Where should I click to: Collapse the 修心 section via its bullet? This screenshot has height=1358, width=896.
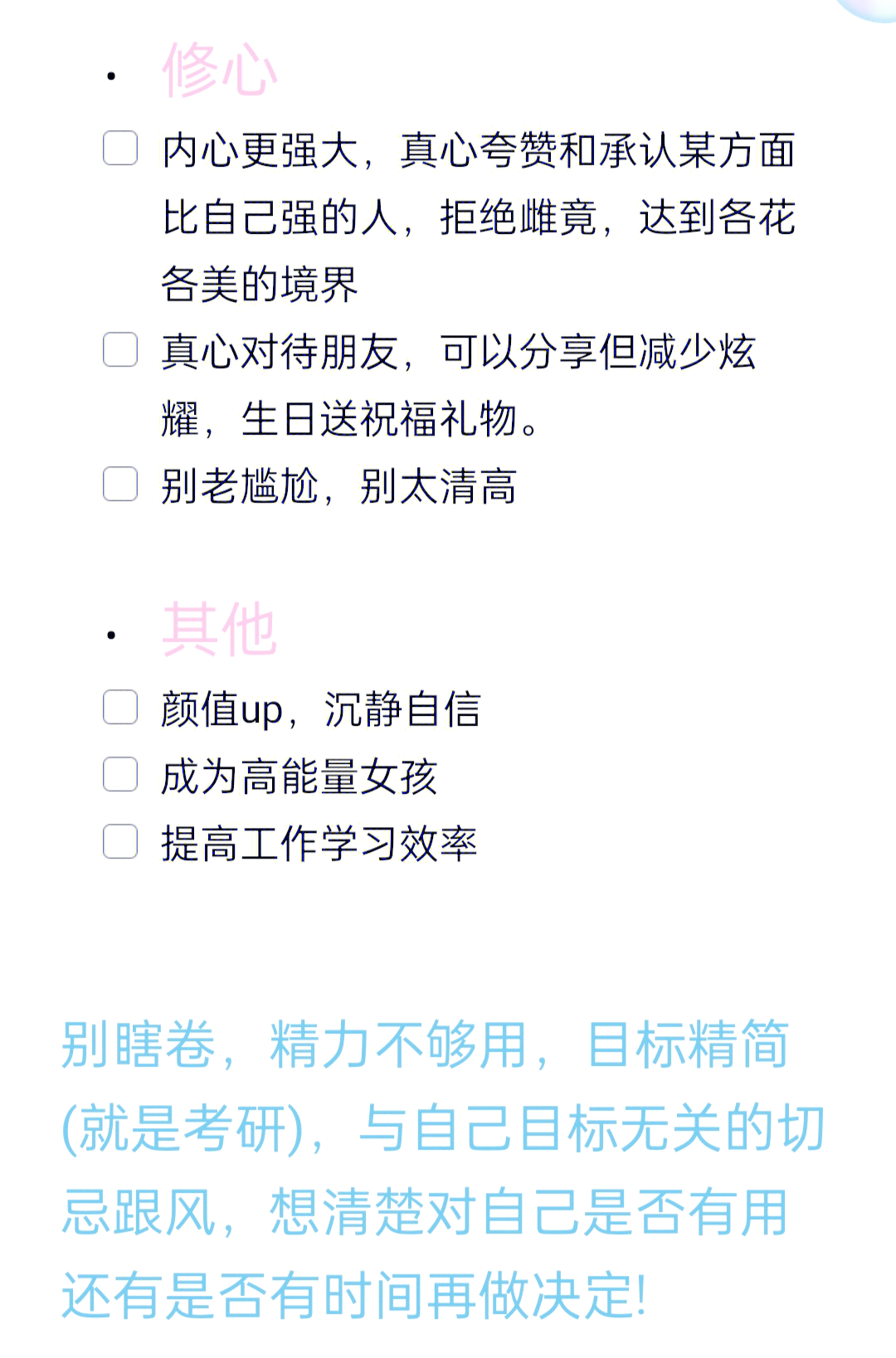112,75
